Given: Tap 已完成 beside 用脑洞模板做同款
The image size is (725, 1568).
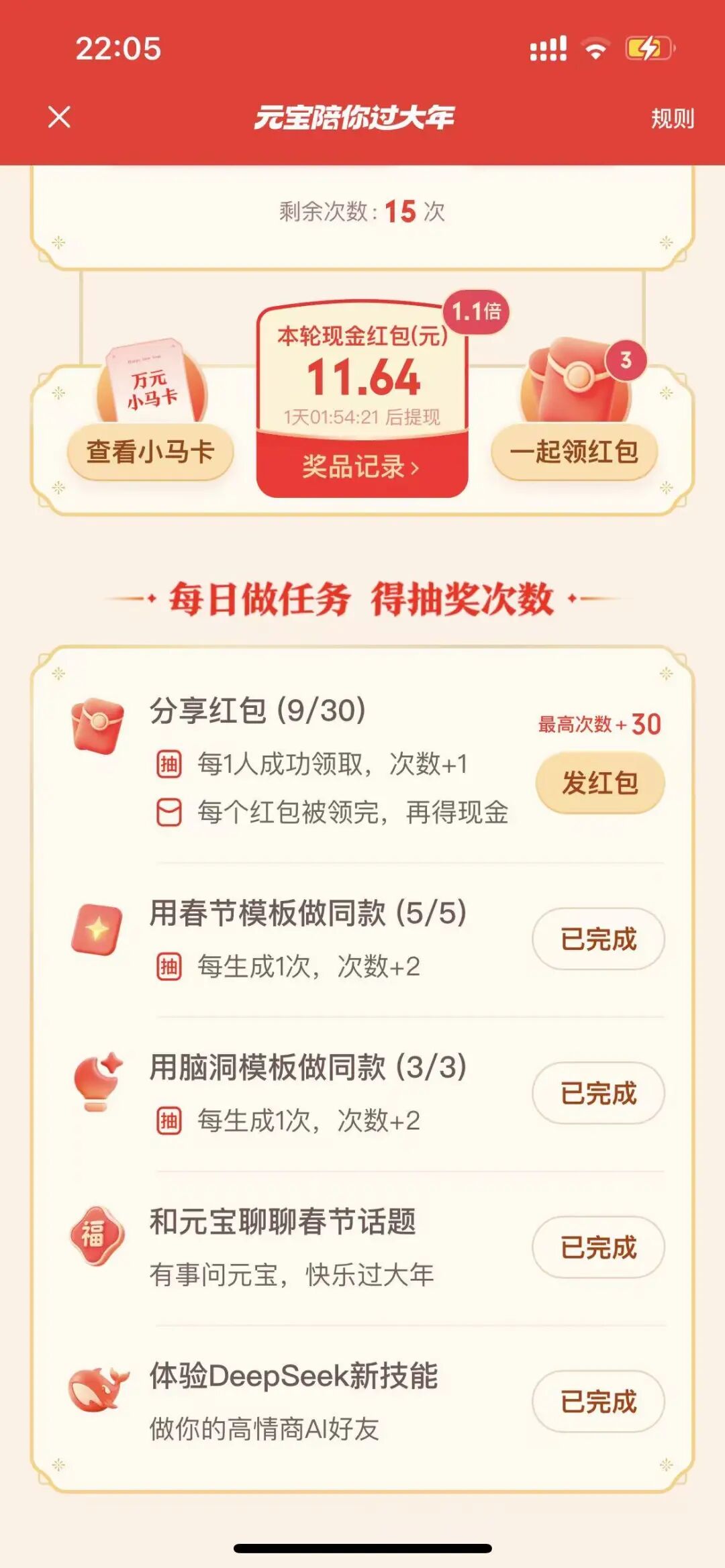Looking at the screenshot, I should click(598, 1093).
